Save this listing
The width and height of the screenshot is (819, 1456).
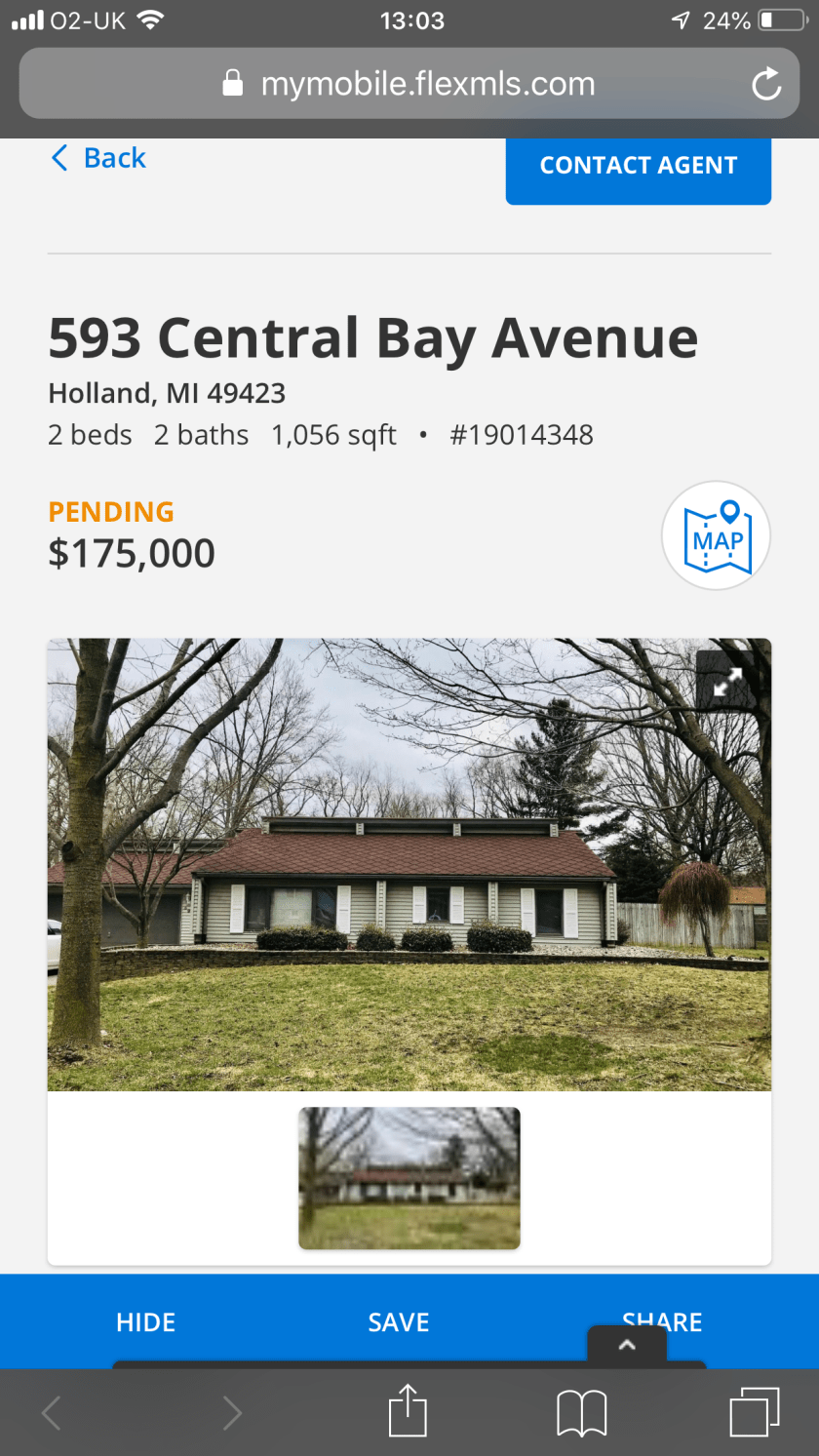(398, 1322)
